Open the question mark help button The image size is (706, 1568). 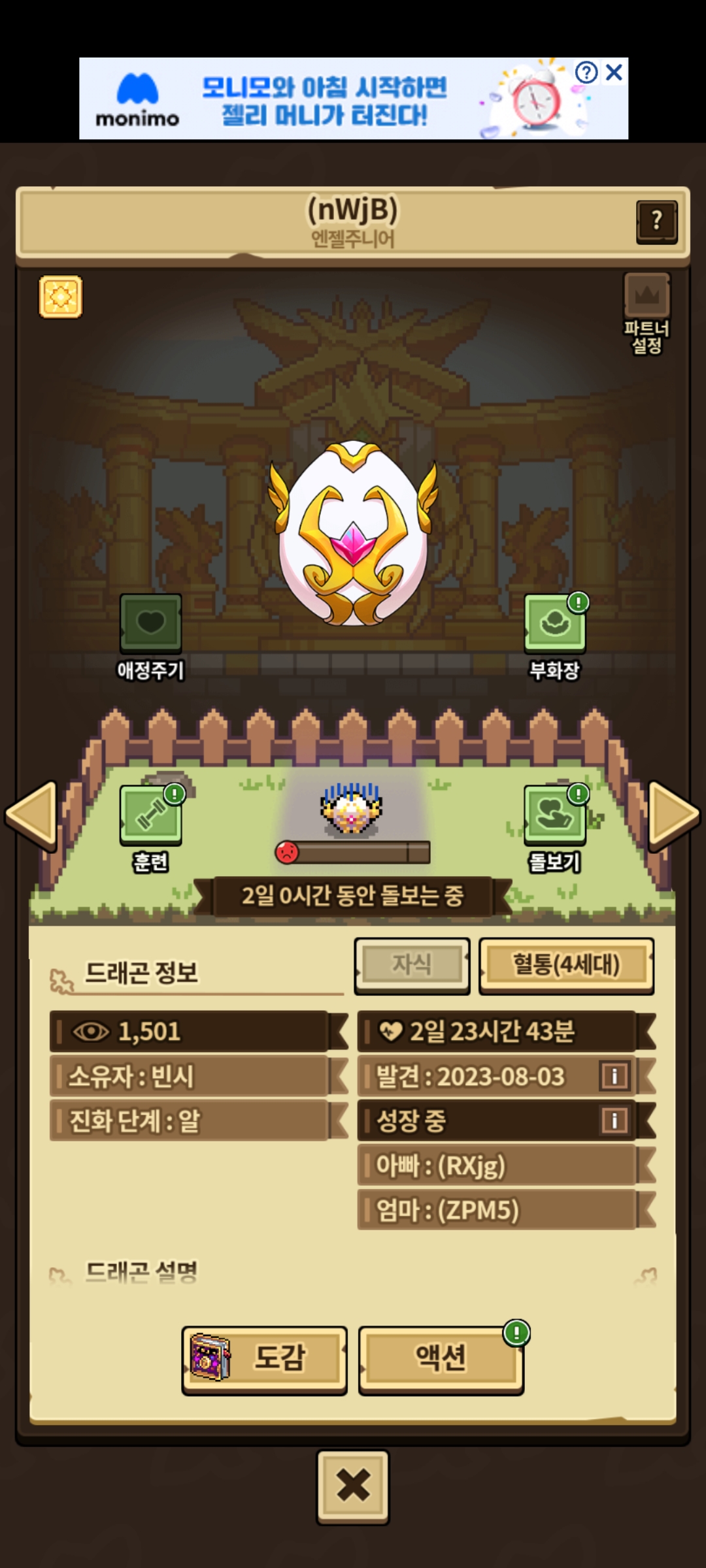656,221
